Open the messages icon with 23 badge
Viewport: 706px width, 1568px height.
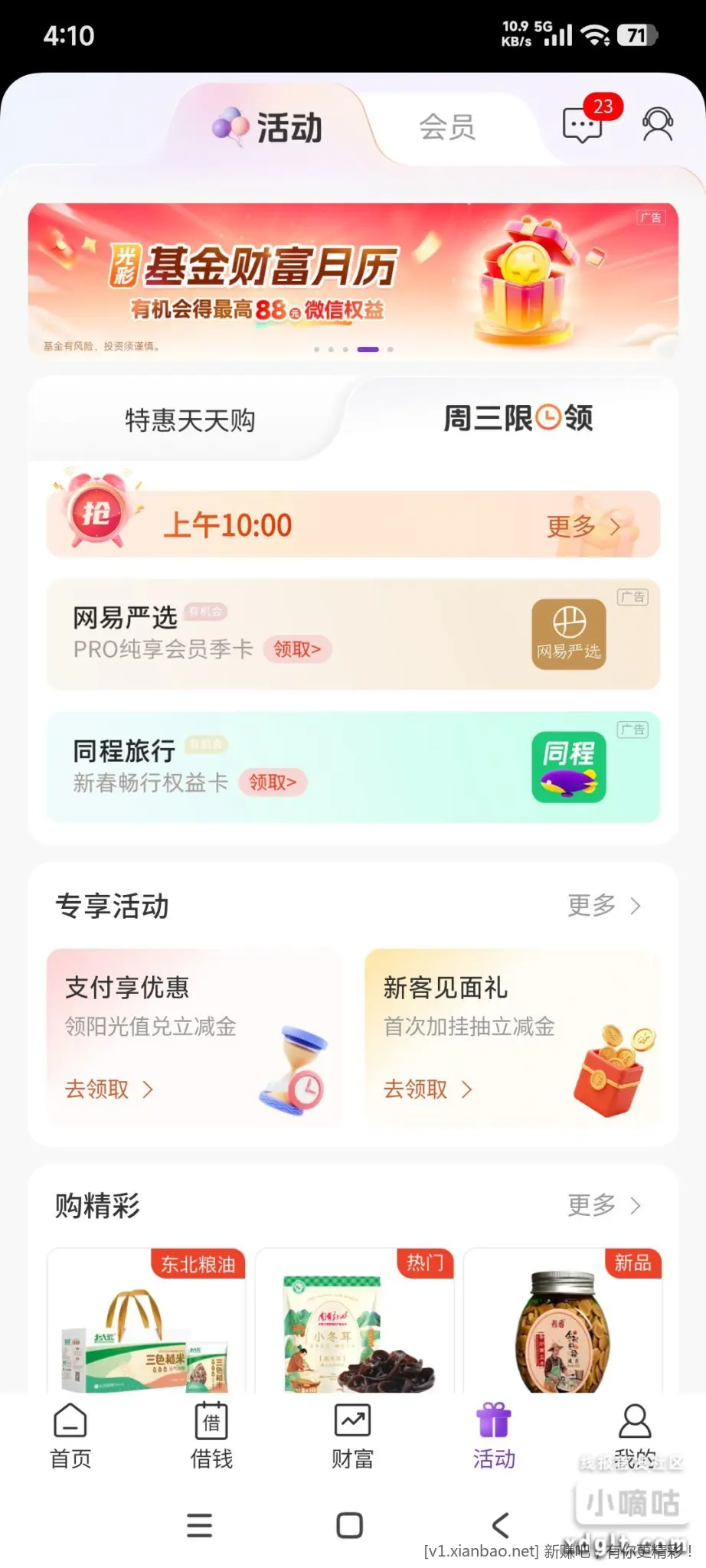point(583,125)
